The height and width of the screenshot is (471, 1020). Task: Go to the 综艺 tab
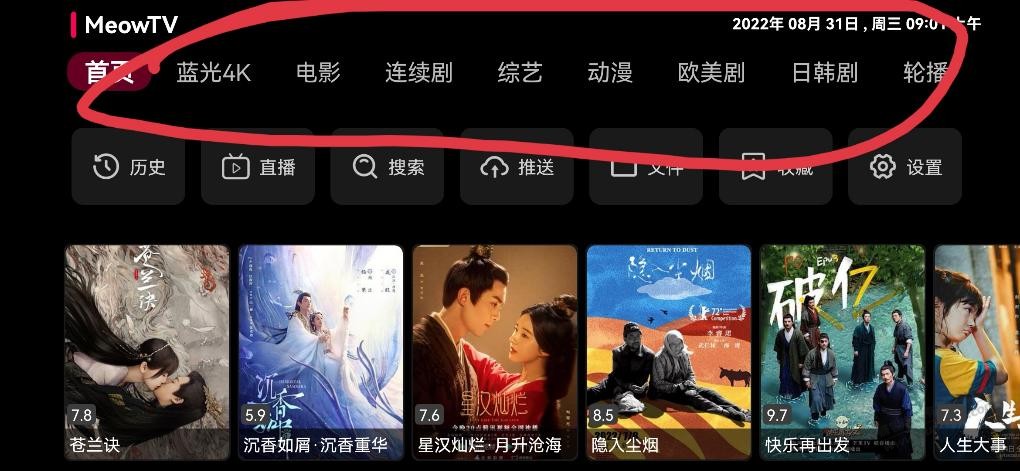[x=519, y=72]
